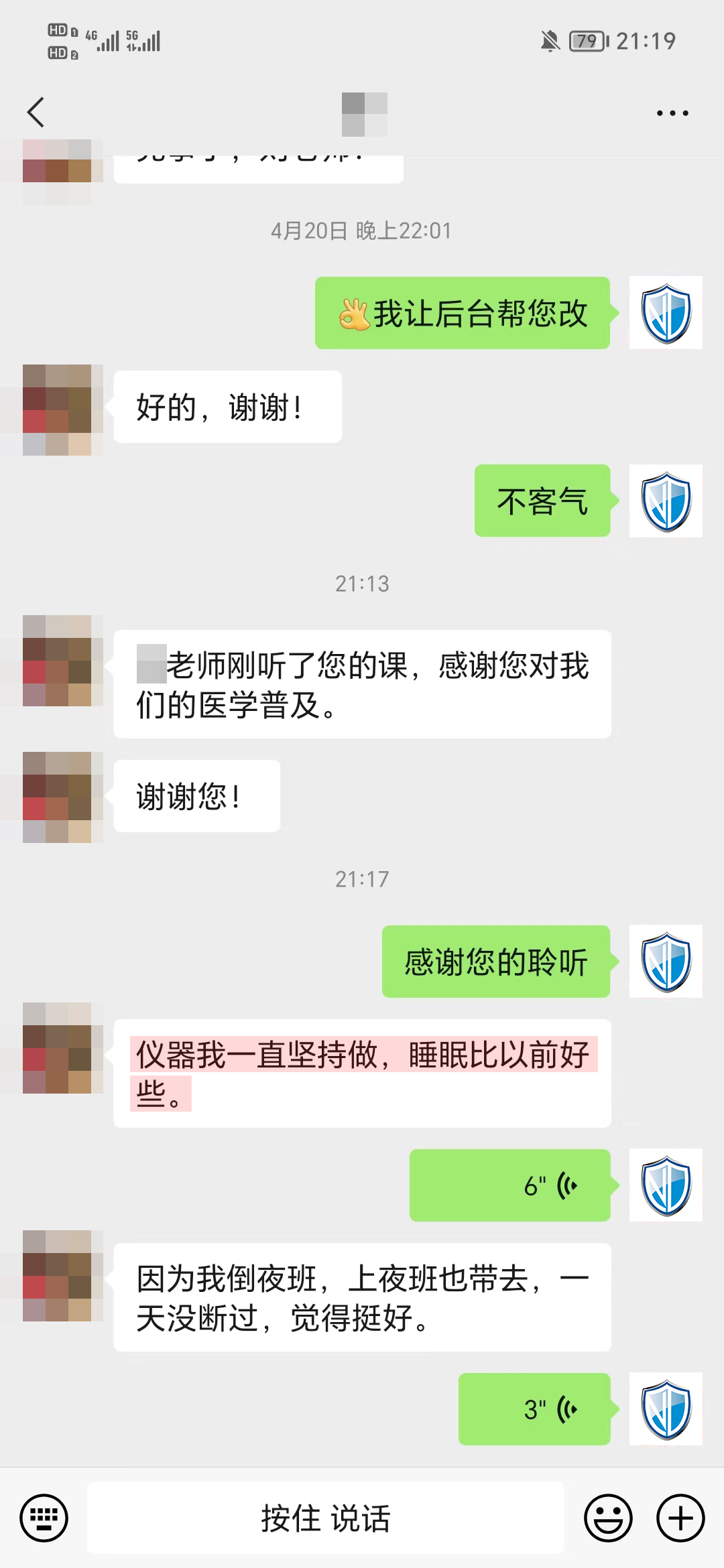Tap the timestamp '4月20日 晚上22:01'
Screen dimensions: 724x1568
(362, 231)
